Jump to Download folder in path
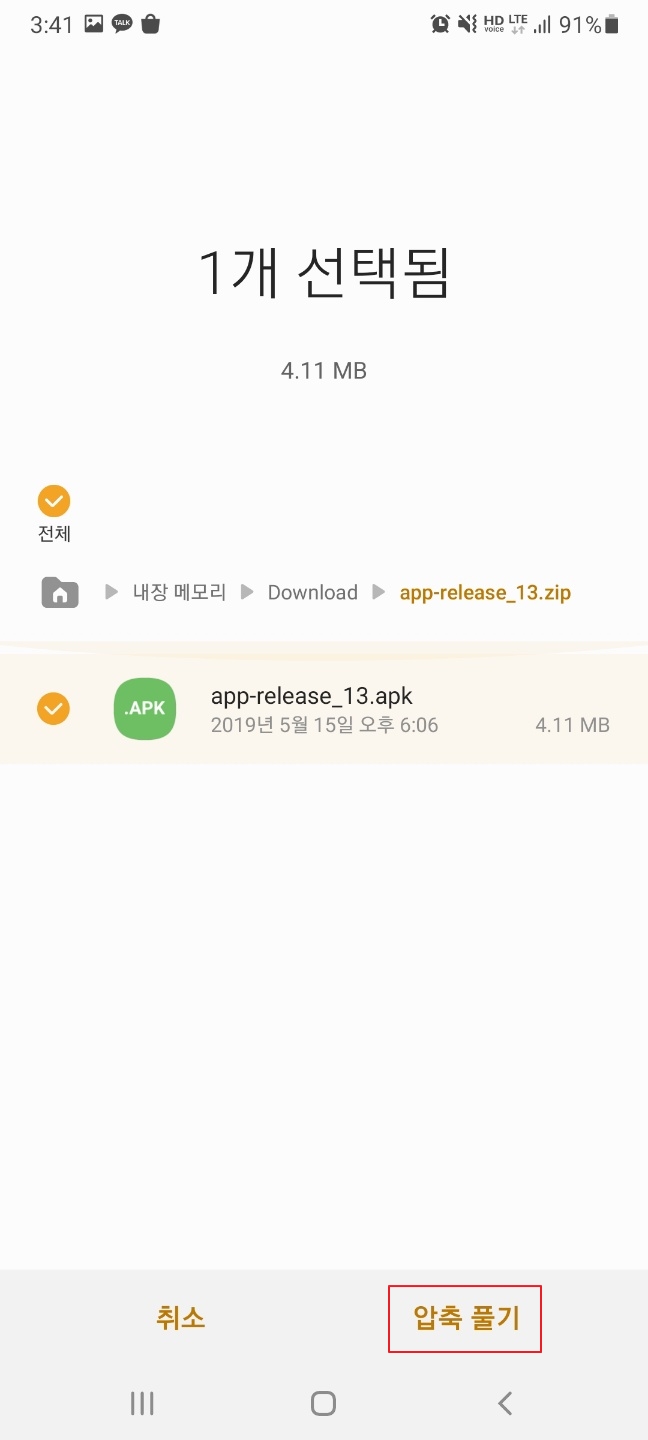648x1440 pixels. [x=312, y=592]
